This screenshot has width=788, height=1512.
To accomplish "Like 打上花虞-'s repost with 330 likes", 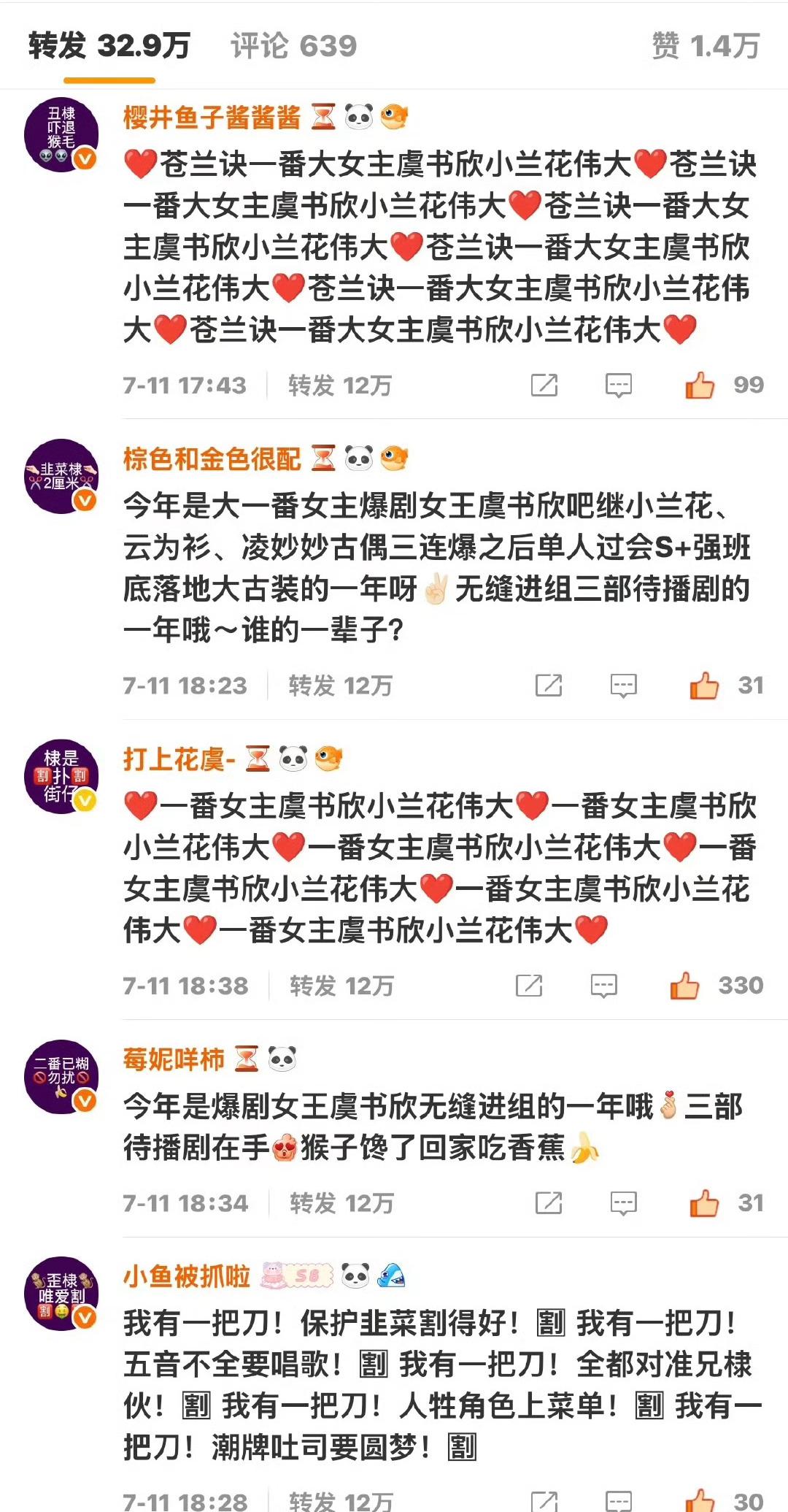I will tap(684, 986).
